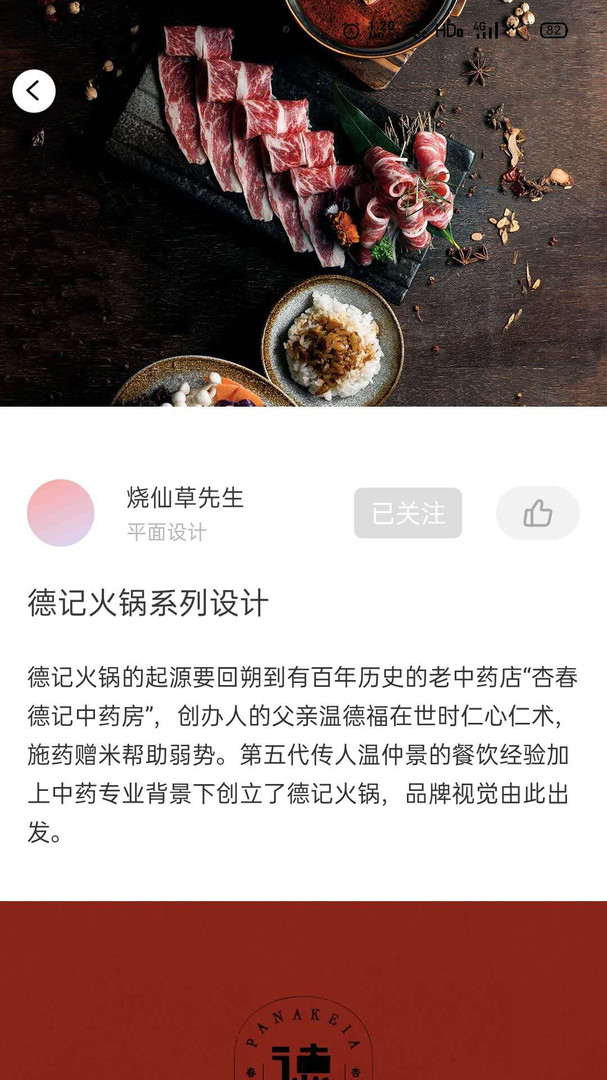Image resolution: width=607 pixels, height=1080 pixels.
Task: Like this post with the thumbs-up
Action: (x=537, y=513)
